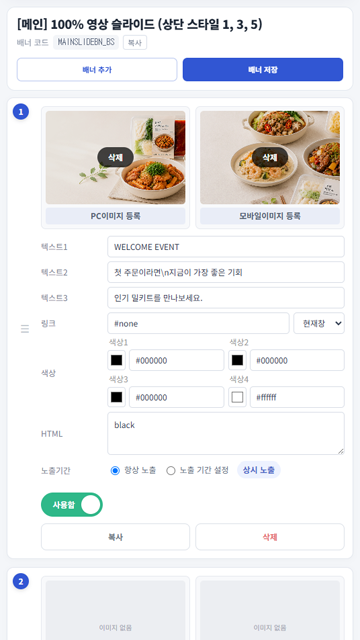Edit the 링크 field showing #none

pyautogui.click(x=198, y=323)
